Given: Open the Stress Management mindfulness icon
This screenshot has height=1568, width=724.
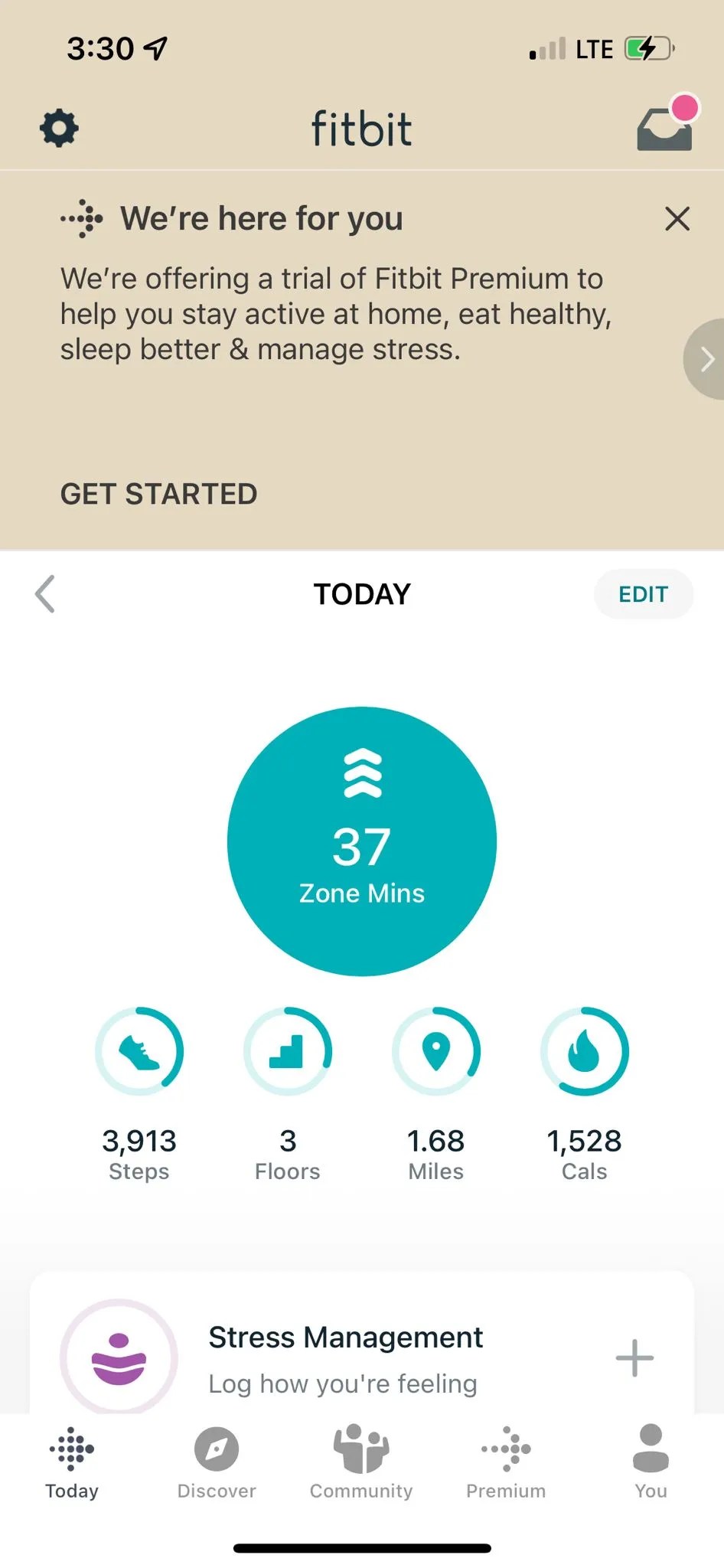Looking at the screenshot, I should [x=116, y=1357].
